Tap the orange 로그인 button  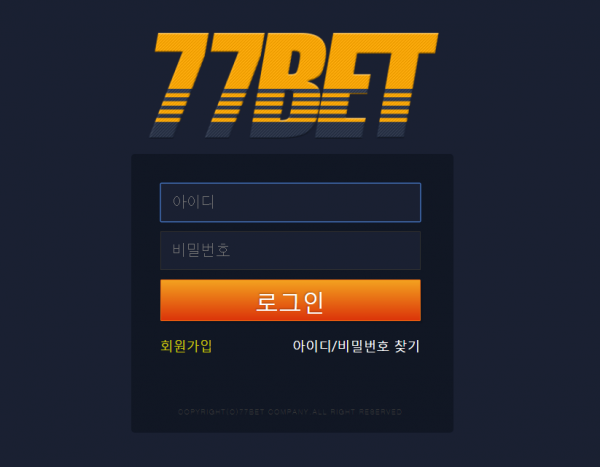point(290,301)
